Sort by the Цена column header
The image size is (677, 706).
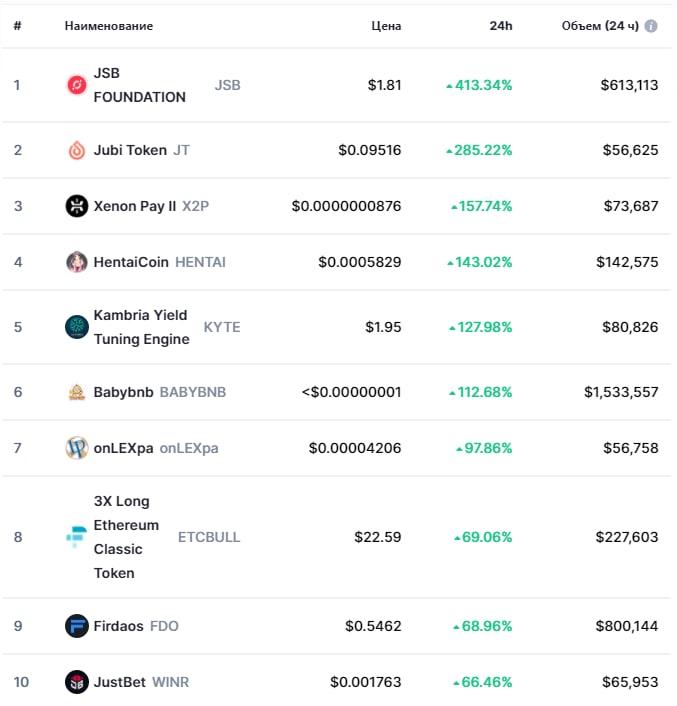[386, 26]
